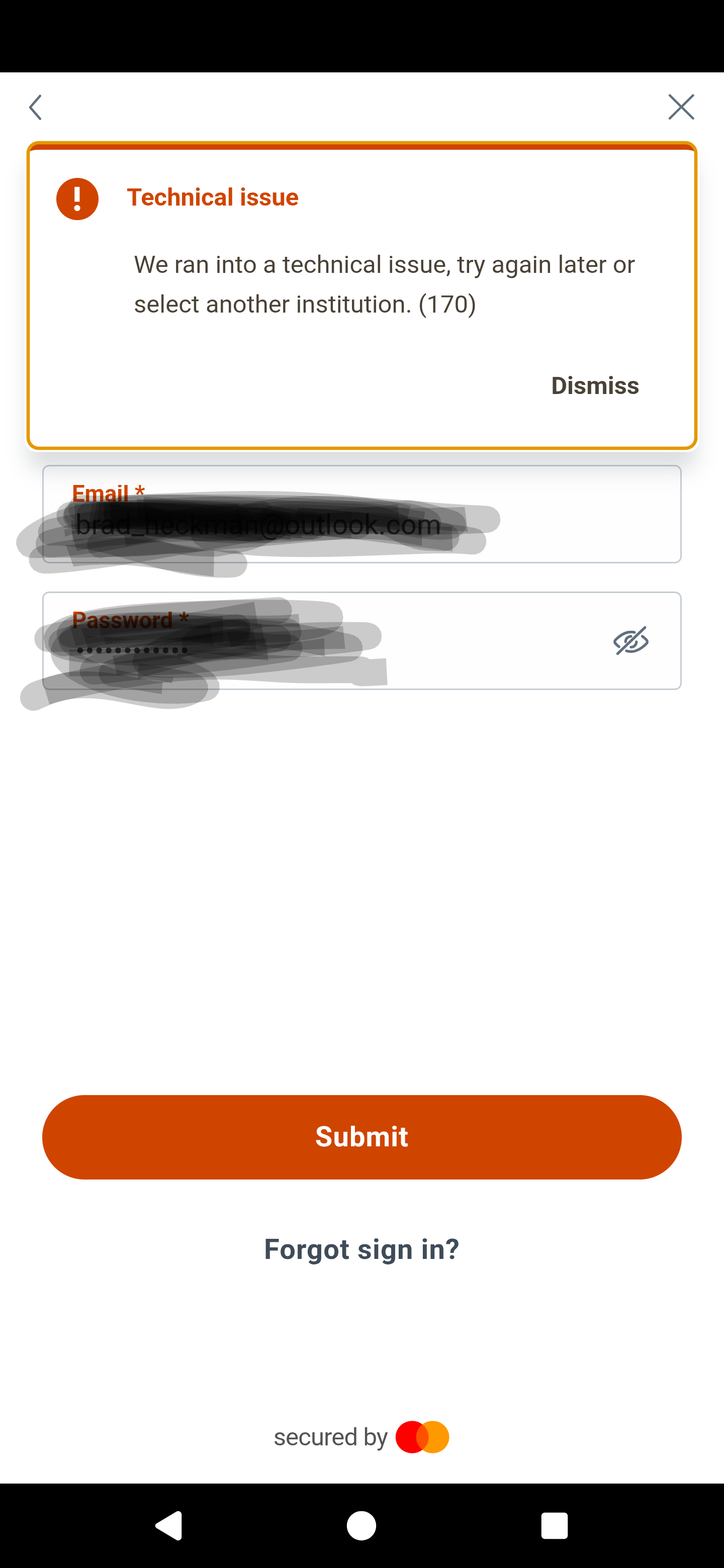Screen dimensions: 724x1568
Task: Go back using the top-left arrow
Action: [35, 108]
